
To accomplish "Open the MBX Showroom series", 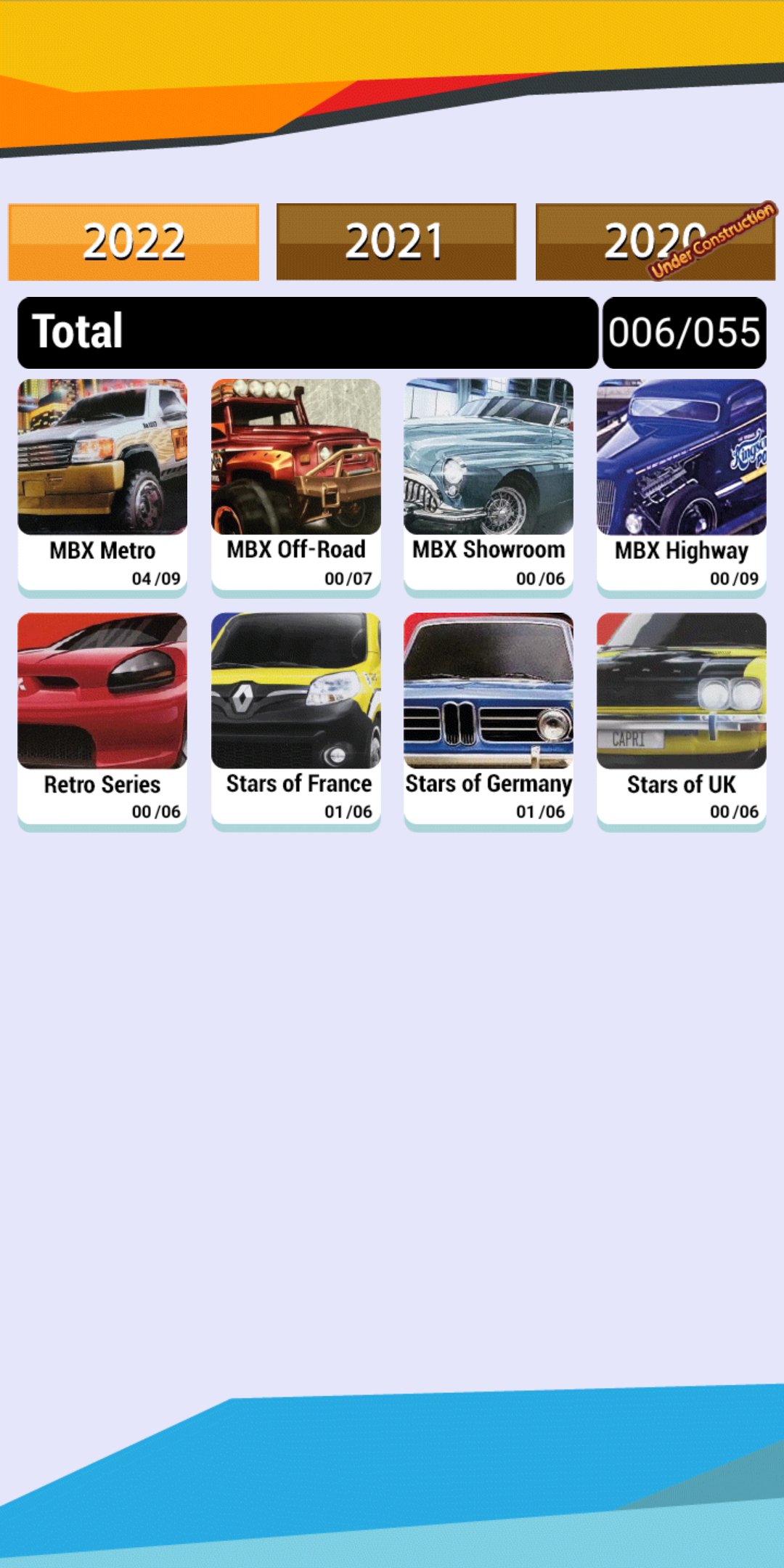I will coord(489,486).
